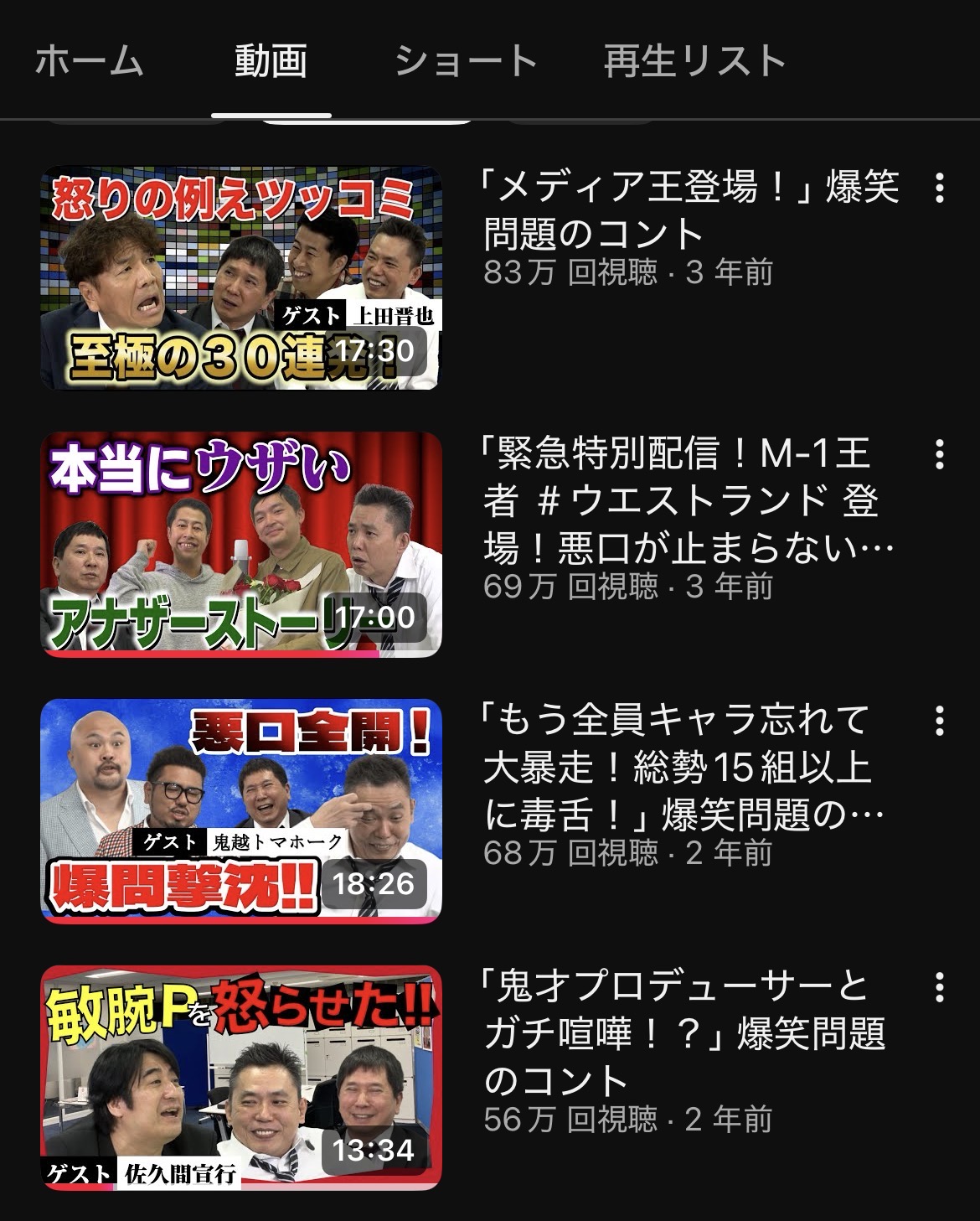Screen dimensions: 980x1221
Task: Play the 敏腕Pを怒らせた 13:34 video thumbnail
Action: pos(241,1078)
